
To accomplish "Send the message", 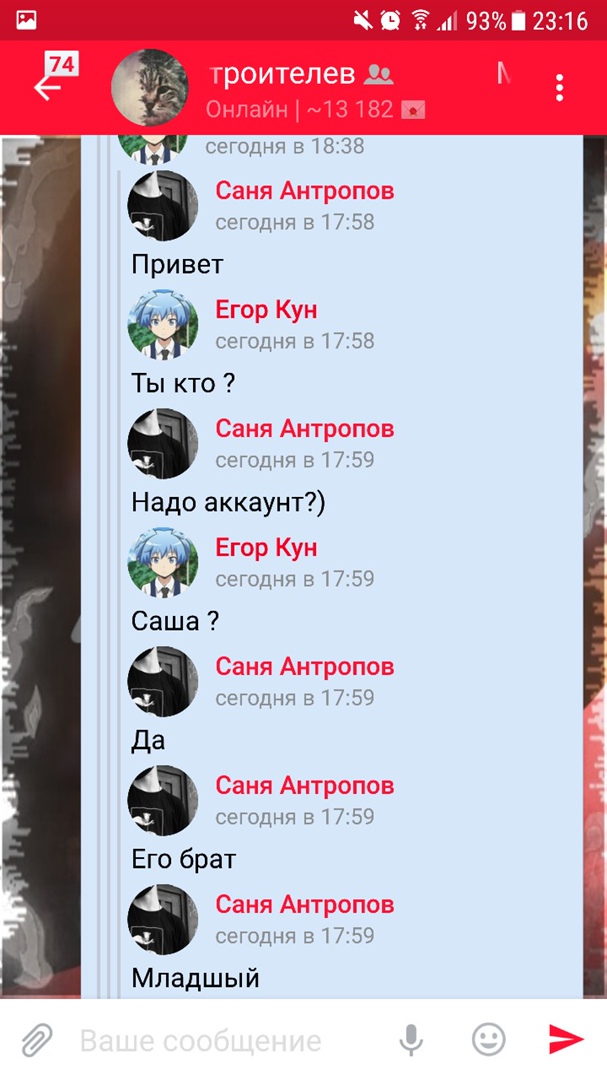I will tap(566, 1040).
